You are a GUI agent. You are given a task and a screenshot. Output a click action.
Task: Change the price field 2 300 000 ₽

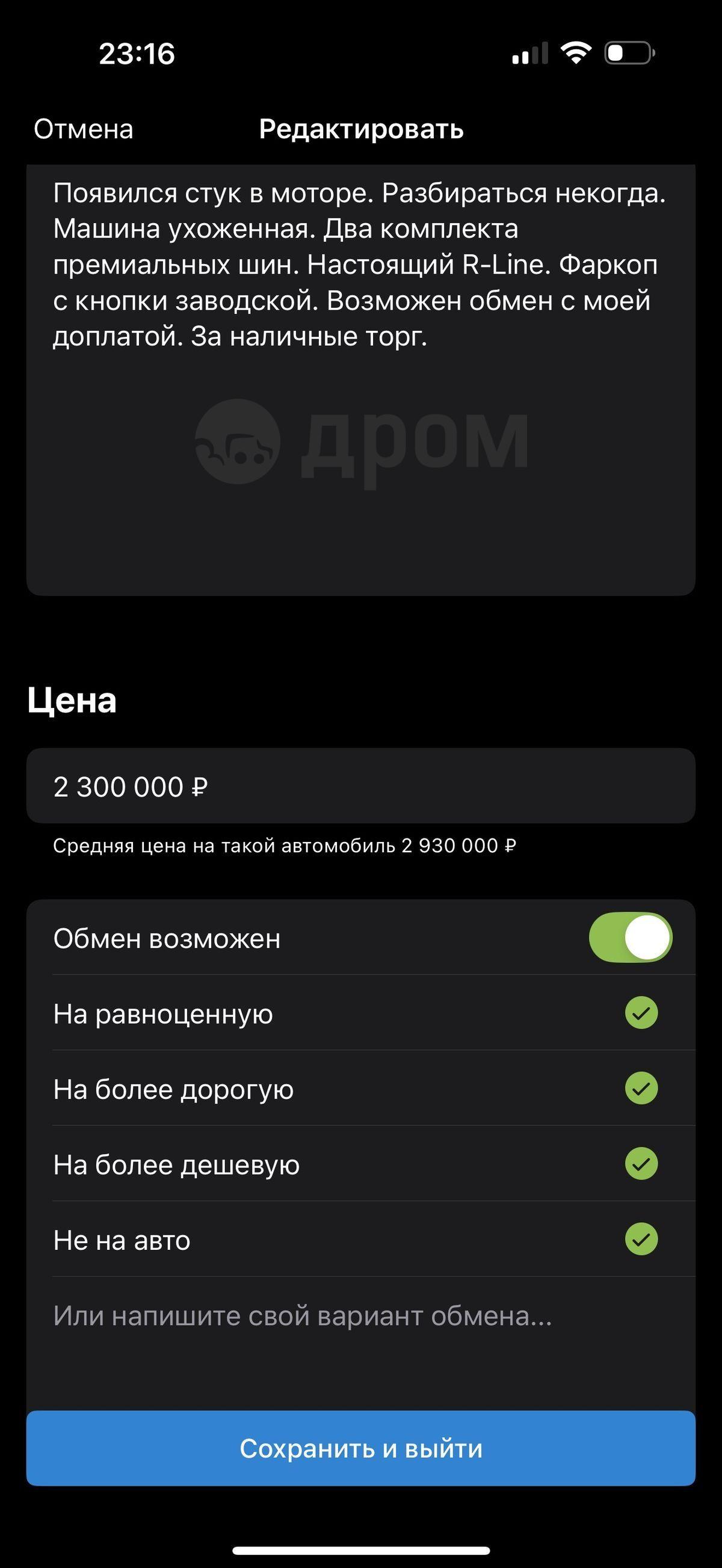pyautogui.click(x=361, y=786)
